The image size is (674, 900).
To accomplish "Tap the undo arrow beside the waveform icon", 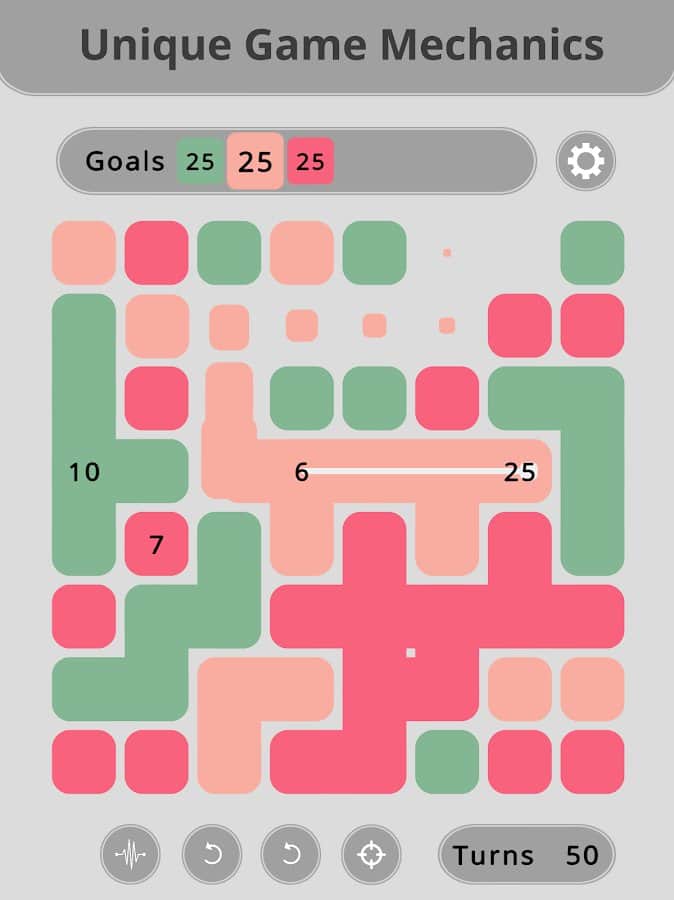I will coord(211,855).
